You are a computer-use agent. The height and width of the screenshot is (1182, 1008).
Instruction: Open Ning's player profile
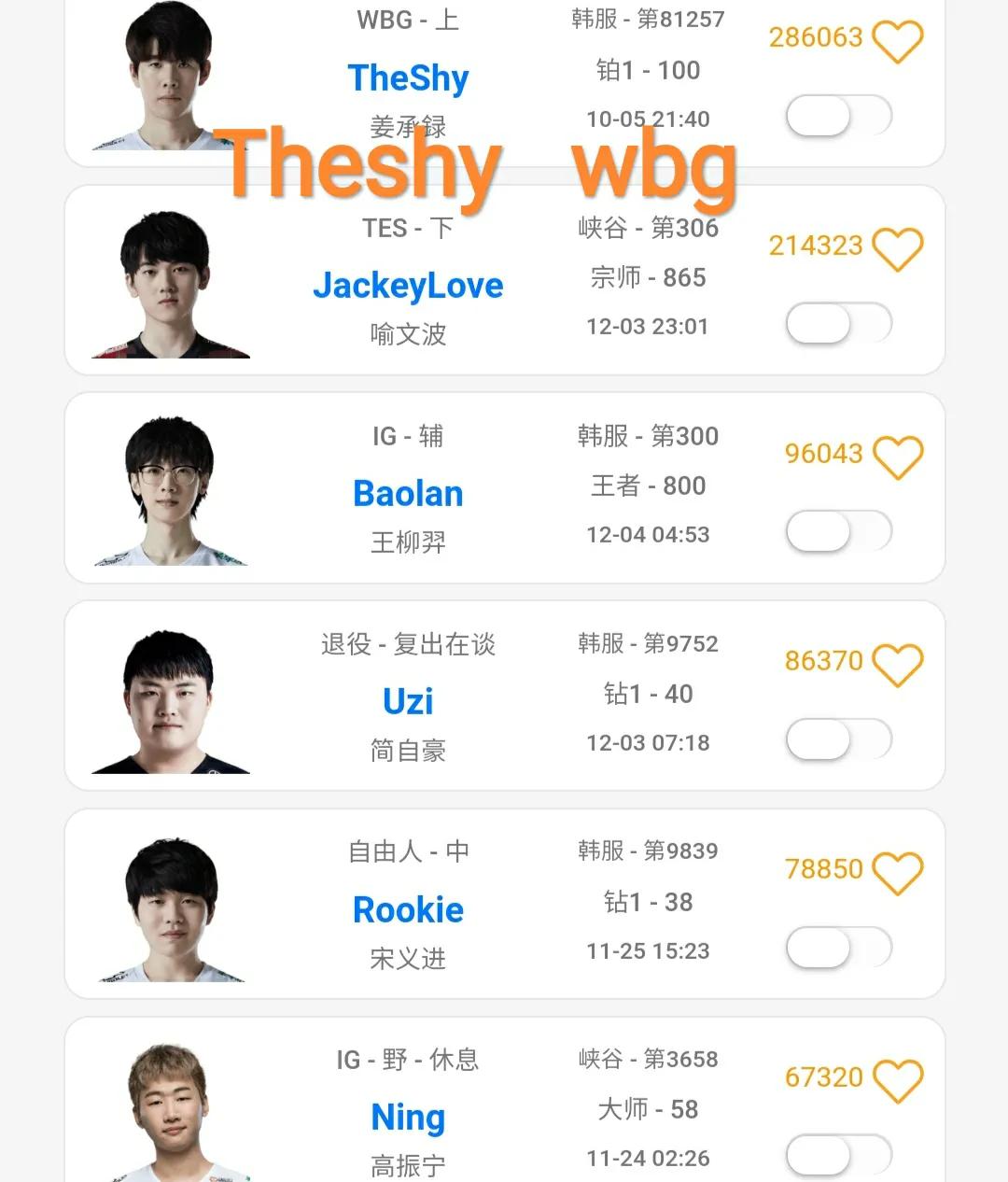pos(408,1117)
